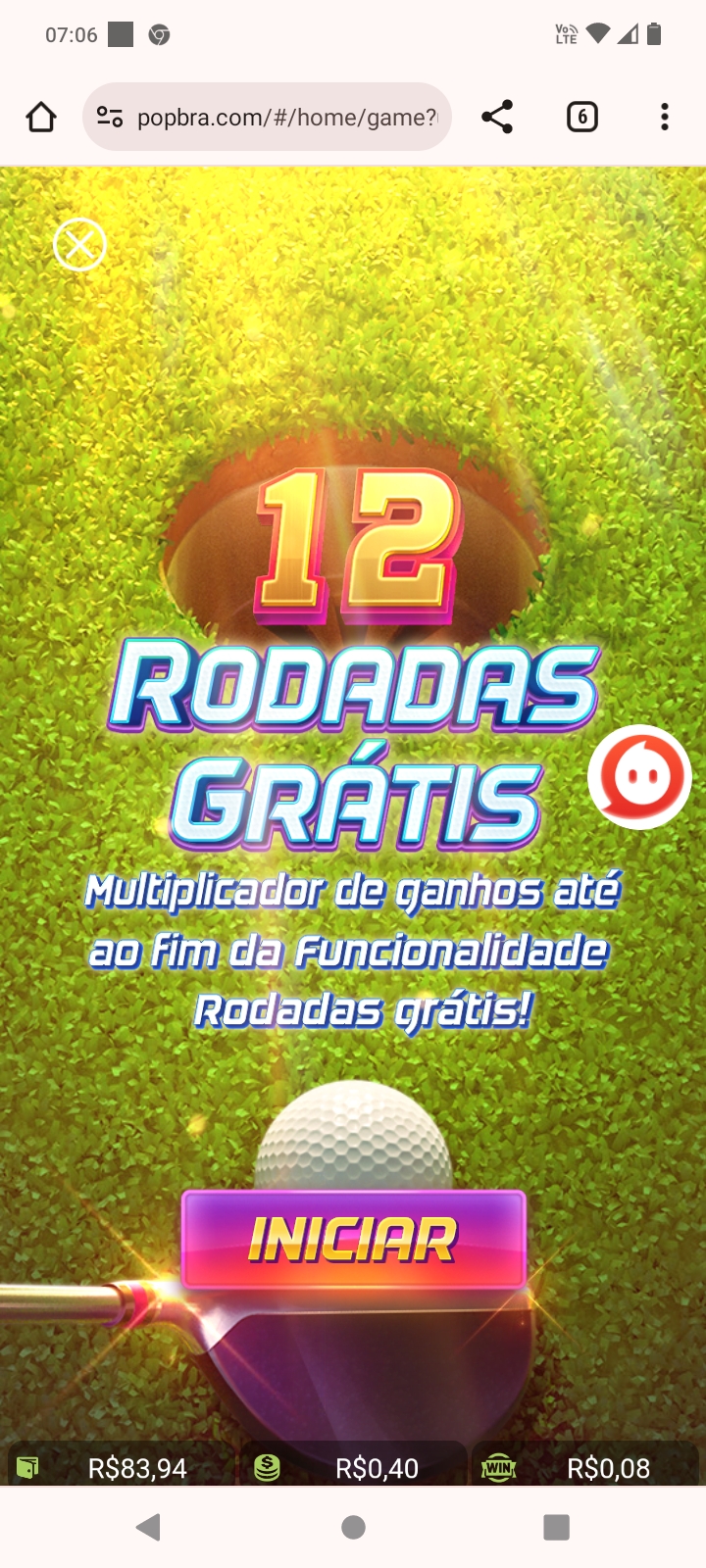Open the browser overflow menu
The width and height of the screenshot is (706, 1568).
665,118
